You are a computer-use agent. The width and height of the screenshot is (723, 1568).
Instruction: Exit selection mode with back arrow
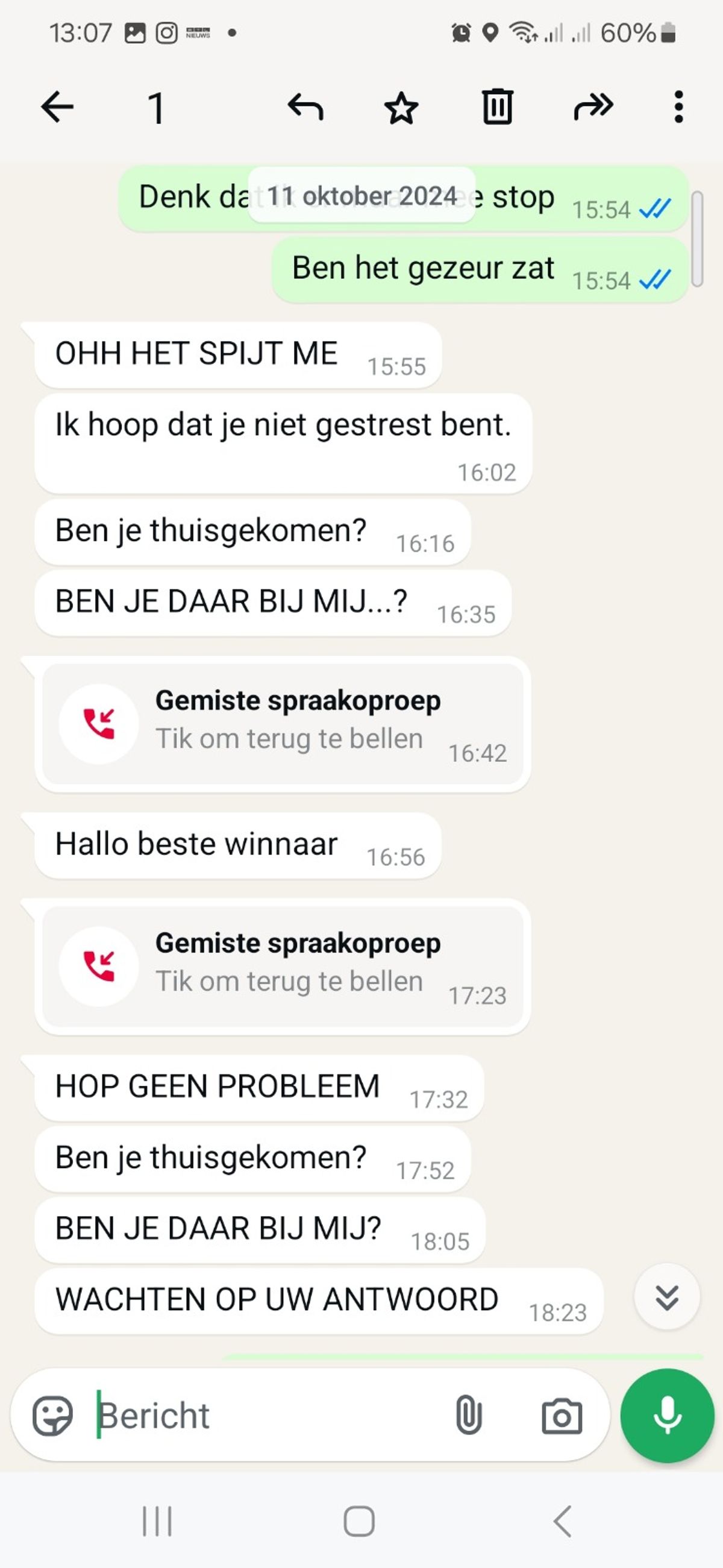tap(57, 107)
